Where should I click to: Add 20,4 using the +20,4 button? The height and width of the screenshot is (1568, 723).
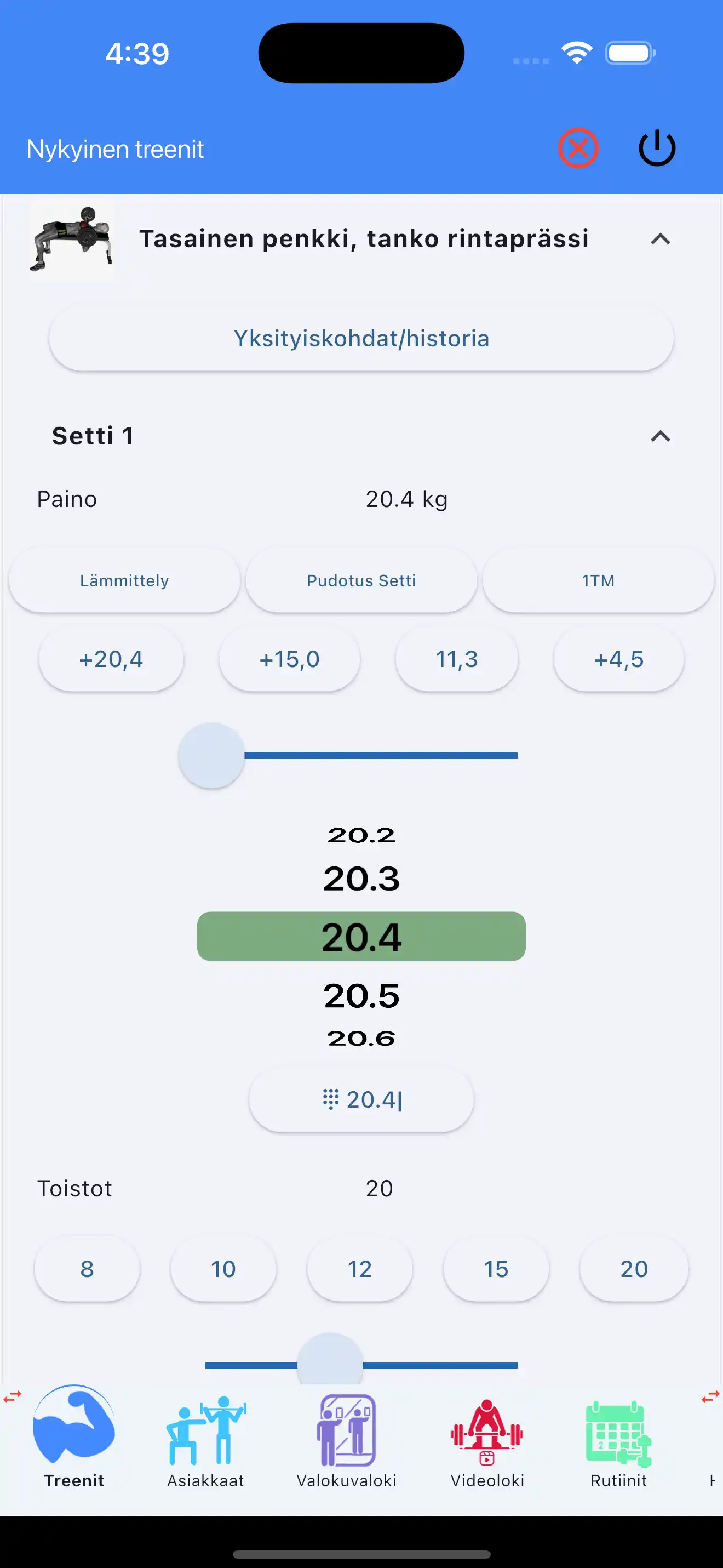pyautogui.click(x=111, y=659)
